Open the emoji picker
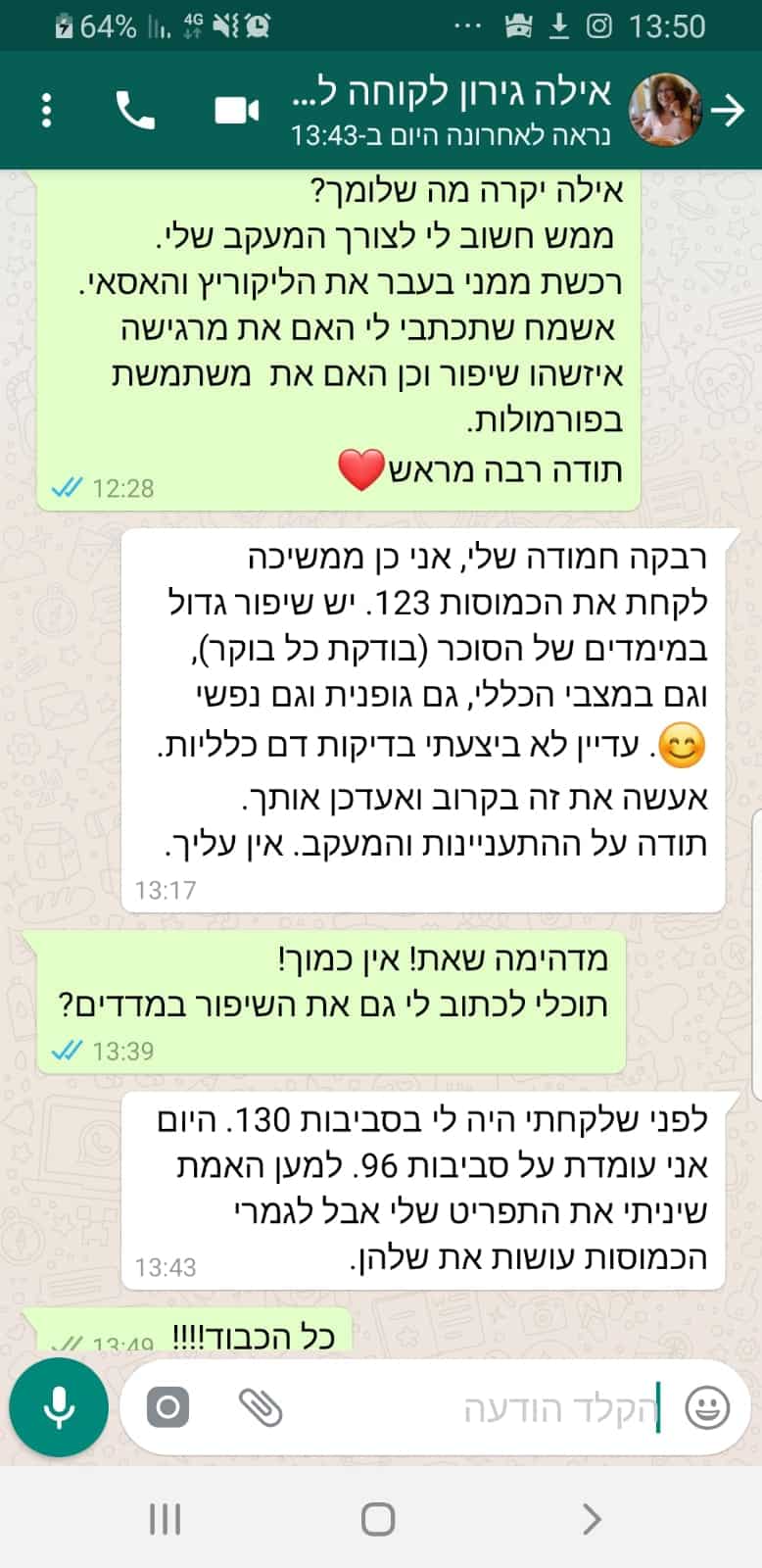The image size is (762, 1568). [706, 1408]
